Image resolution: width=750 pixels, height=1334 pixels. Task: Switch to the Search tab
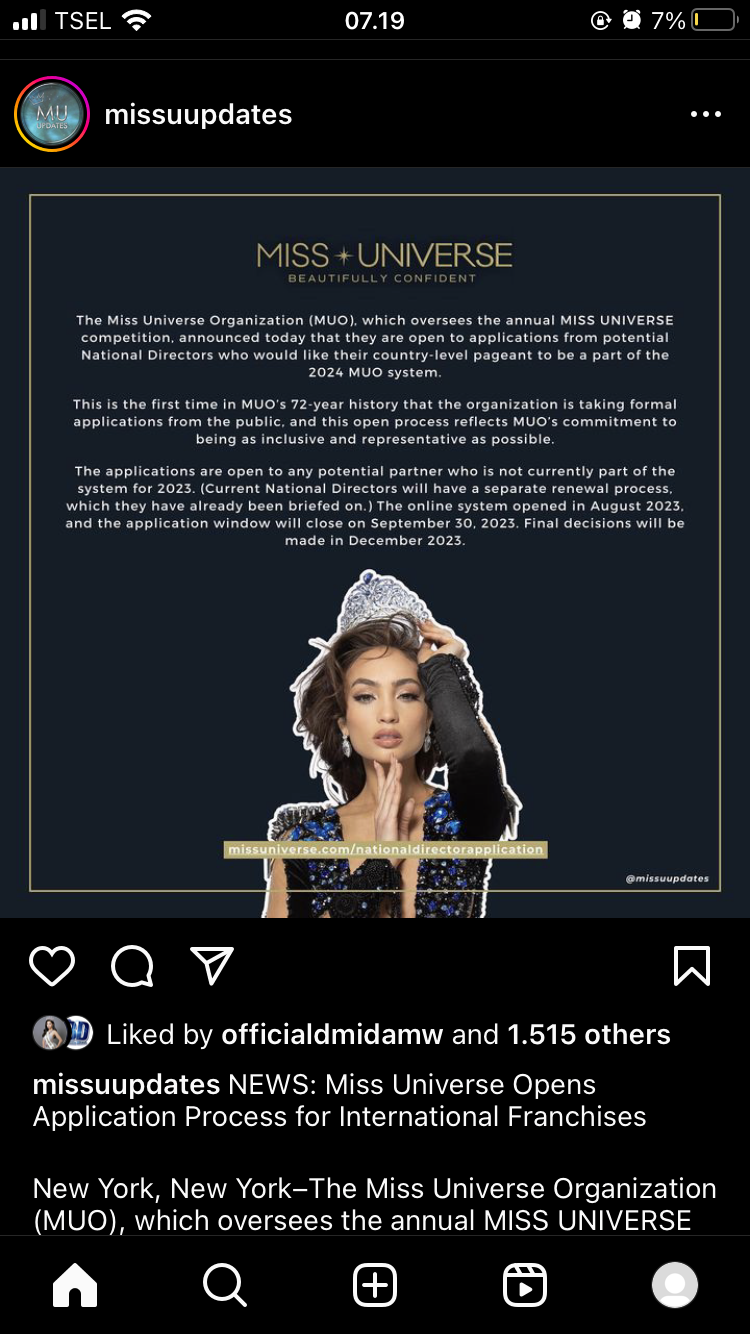coord(225,1285)
